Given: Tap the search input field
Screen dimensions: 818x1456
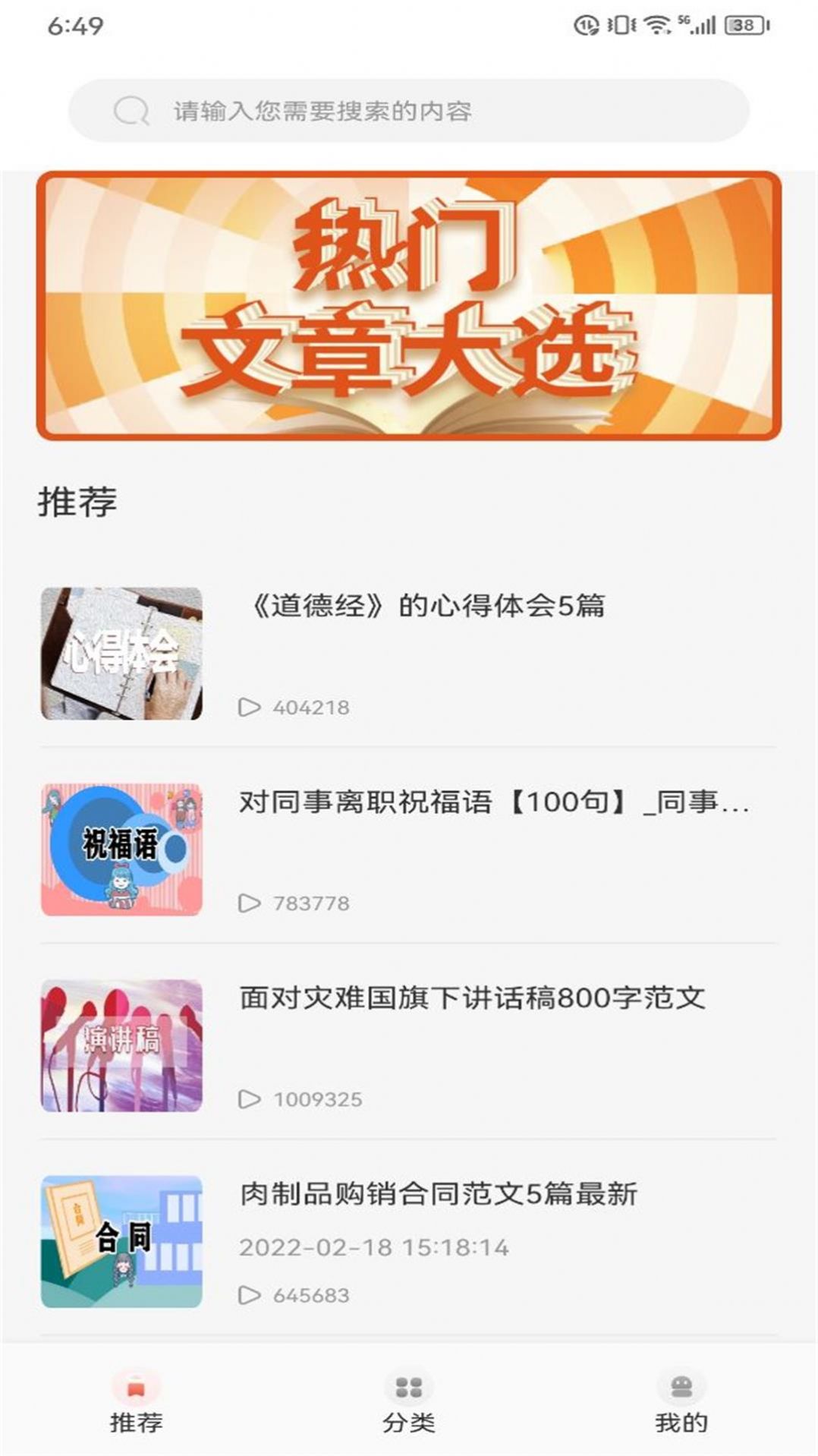Looking at the screenshot, I should tap(410, 111).
